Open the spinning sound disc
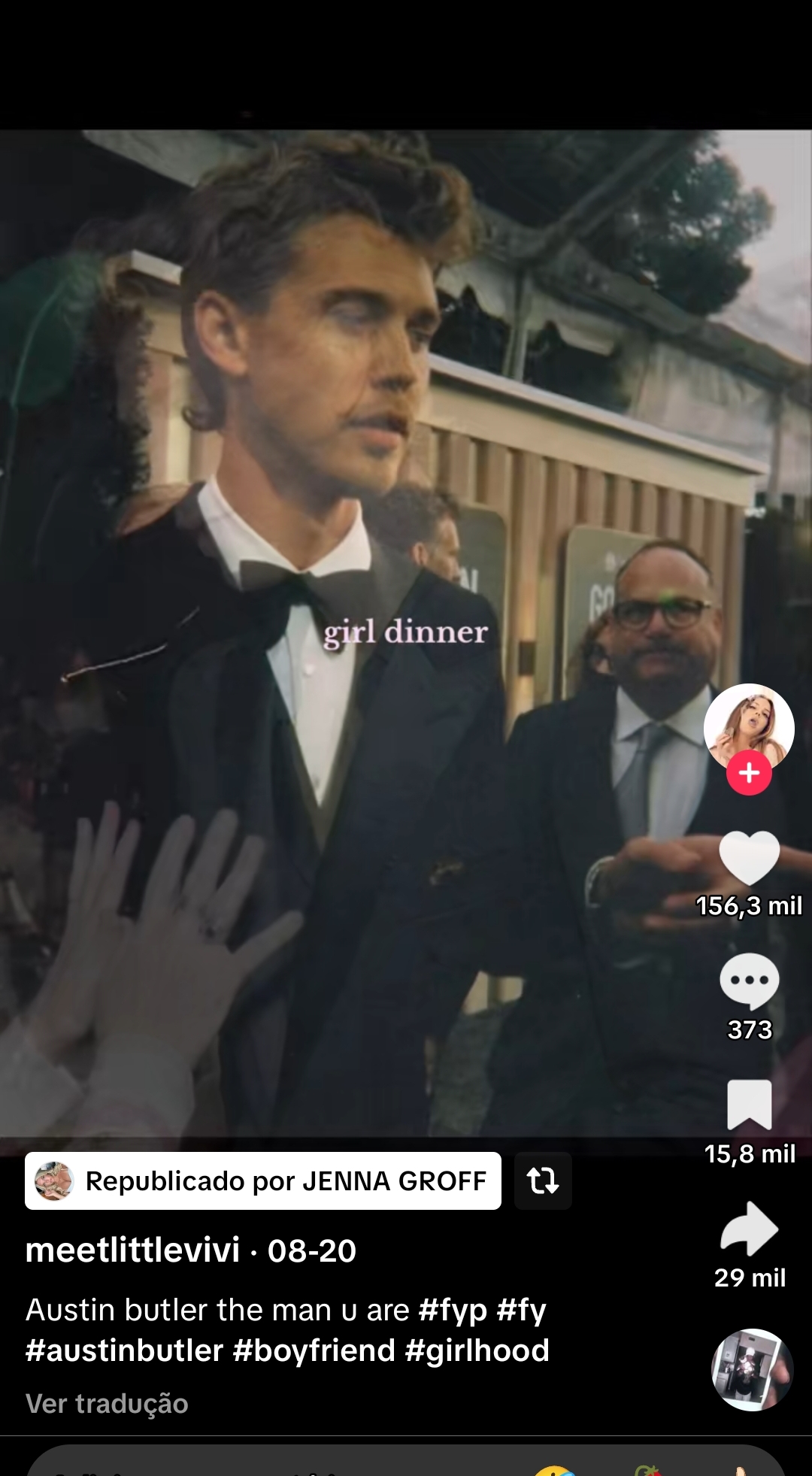Viewport: 812px width, 1476px height. 753,1369
